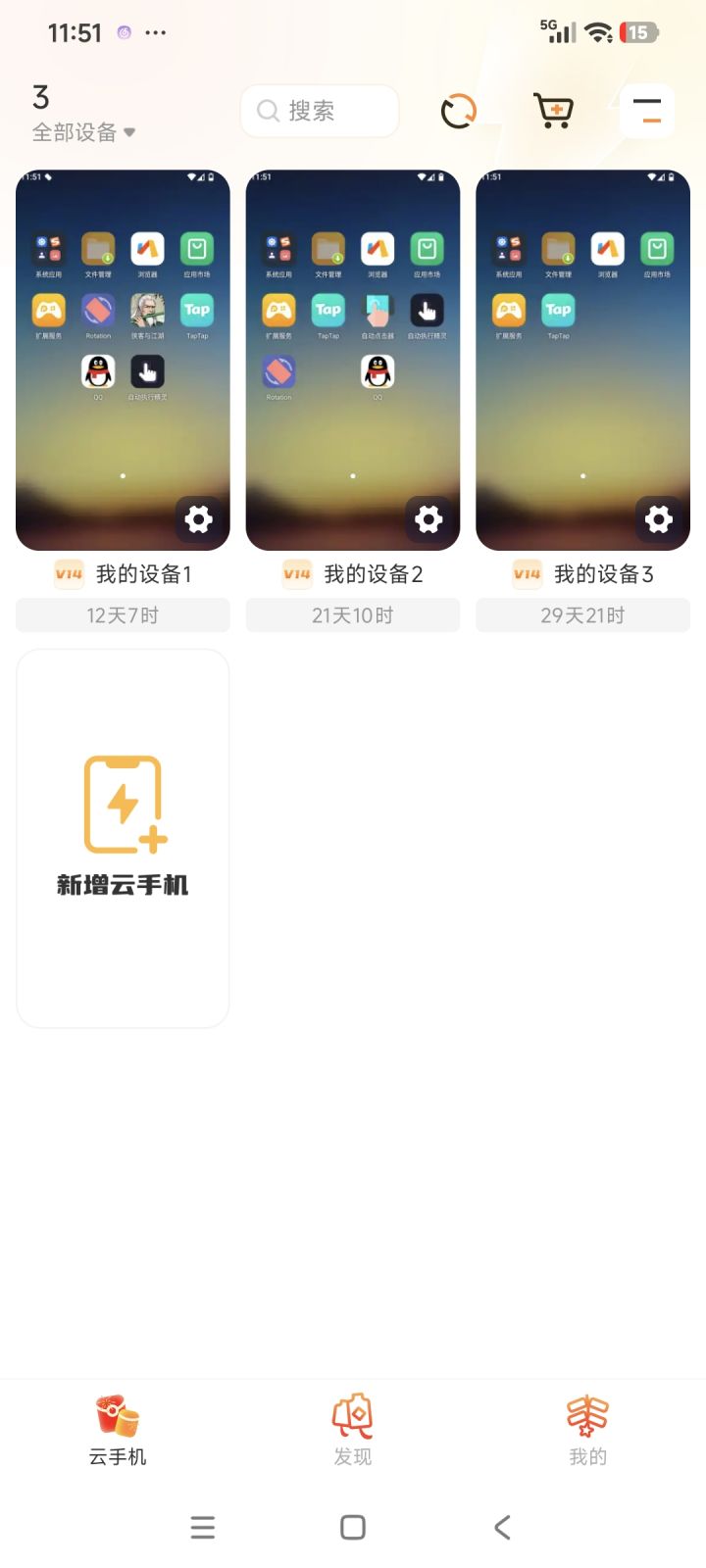Click the remaining time label 12天7时
This screenshot has height=1568, width=706.
click(x=122, y=614)
